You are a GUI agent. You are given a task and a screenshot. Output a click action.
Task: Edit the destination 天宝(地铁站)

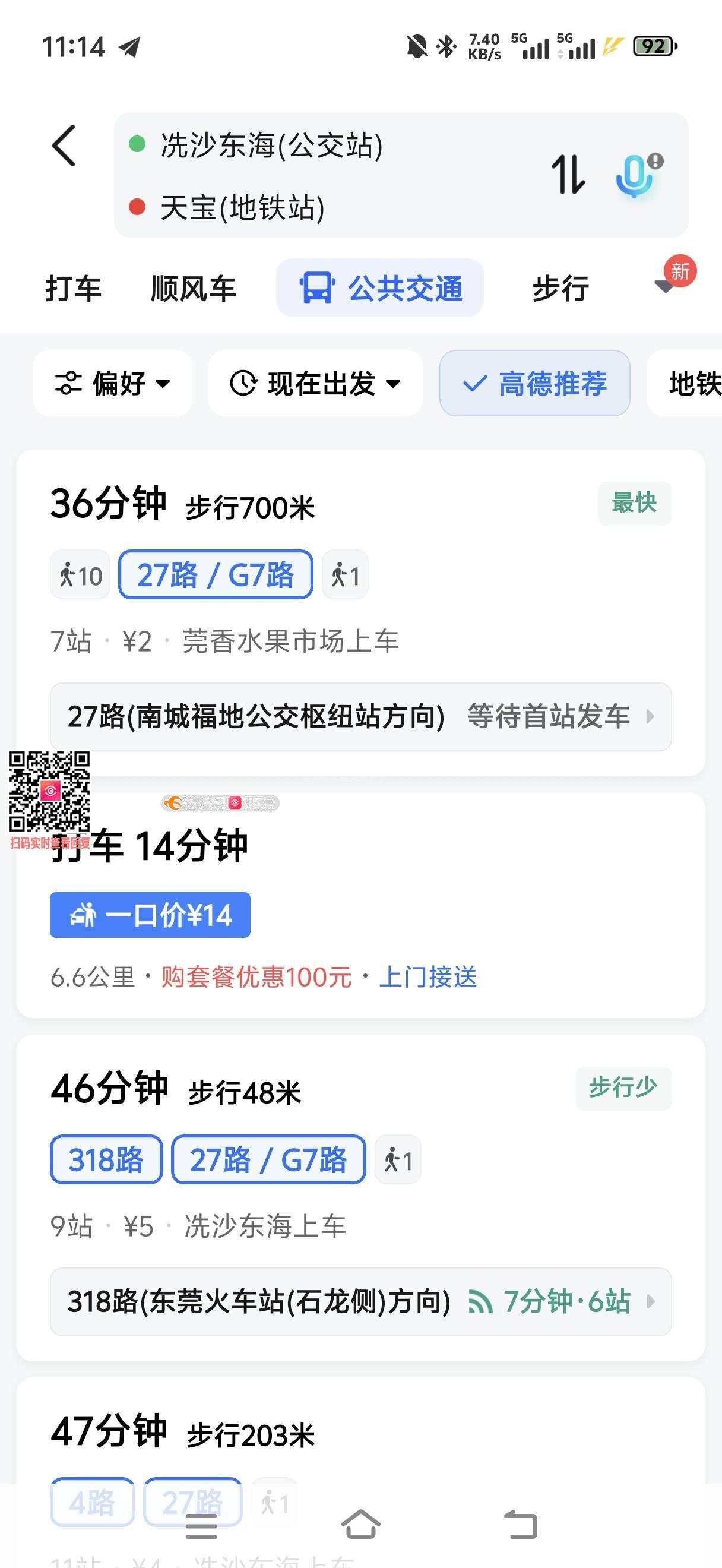242,207
